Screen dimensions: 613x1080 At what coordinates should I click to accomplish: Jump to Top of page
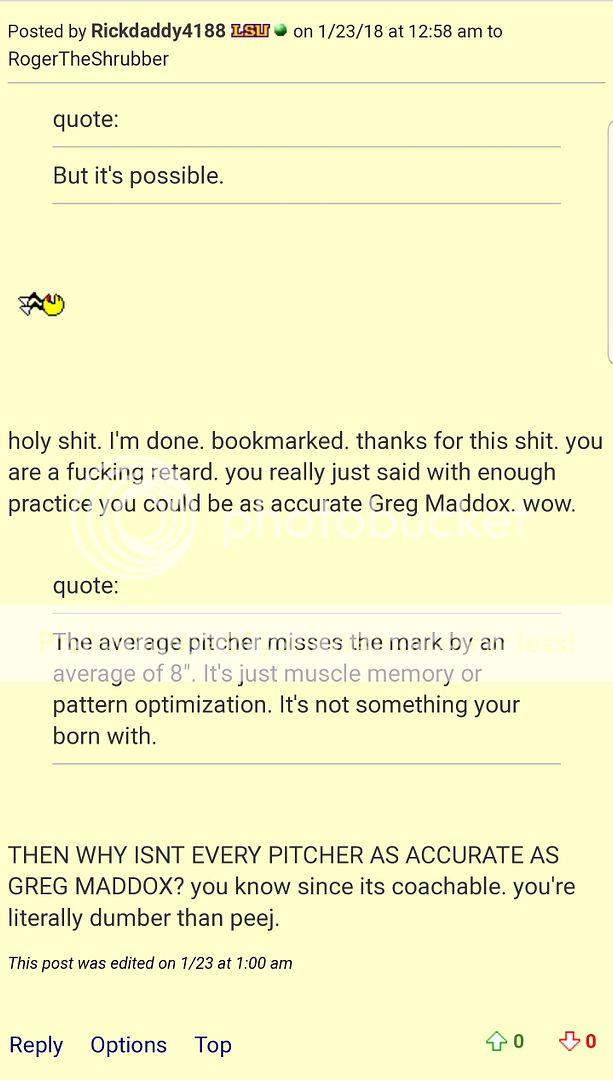[213, 1045]
